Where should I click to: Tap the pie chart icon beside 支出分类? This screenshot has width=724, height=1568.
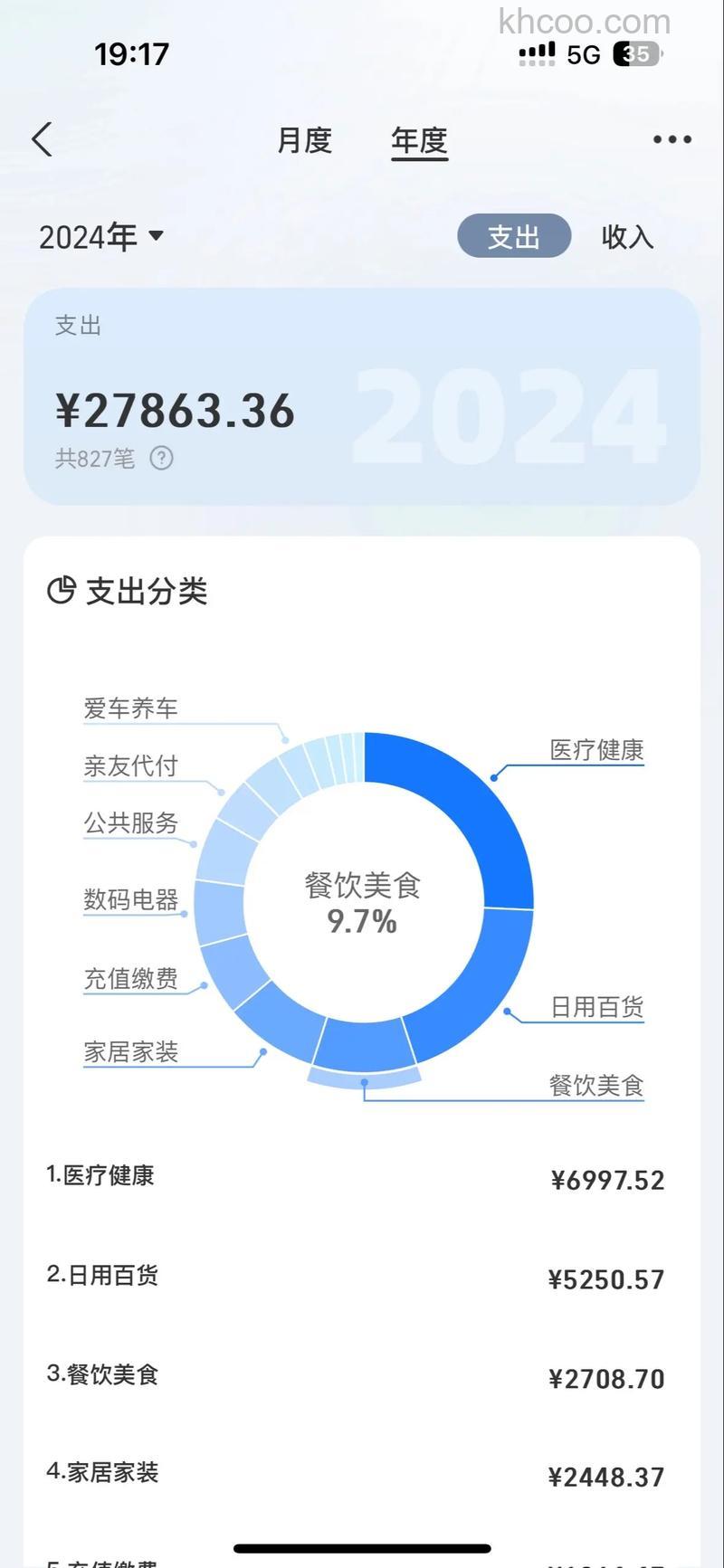point(60,591)
